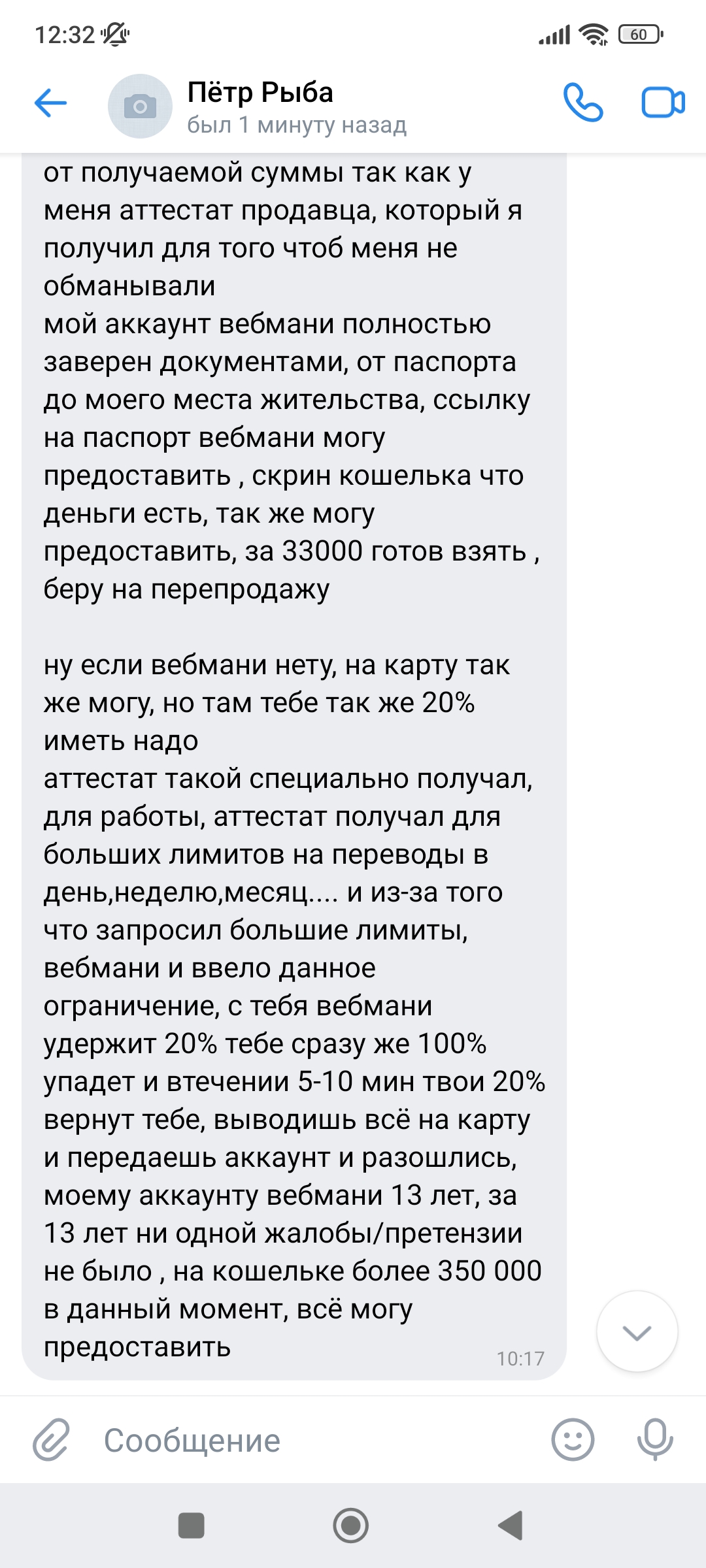Attach a file with the paperclip
The width and height of the screenshot is (706, 1568).
click(x=52, y=1439)
